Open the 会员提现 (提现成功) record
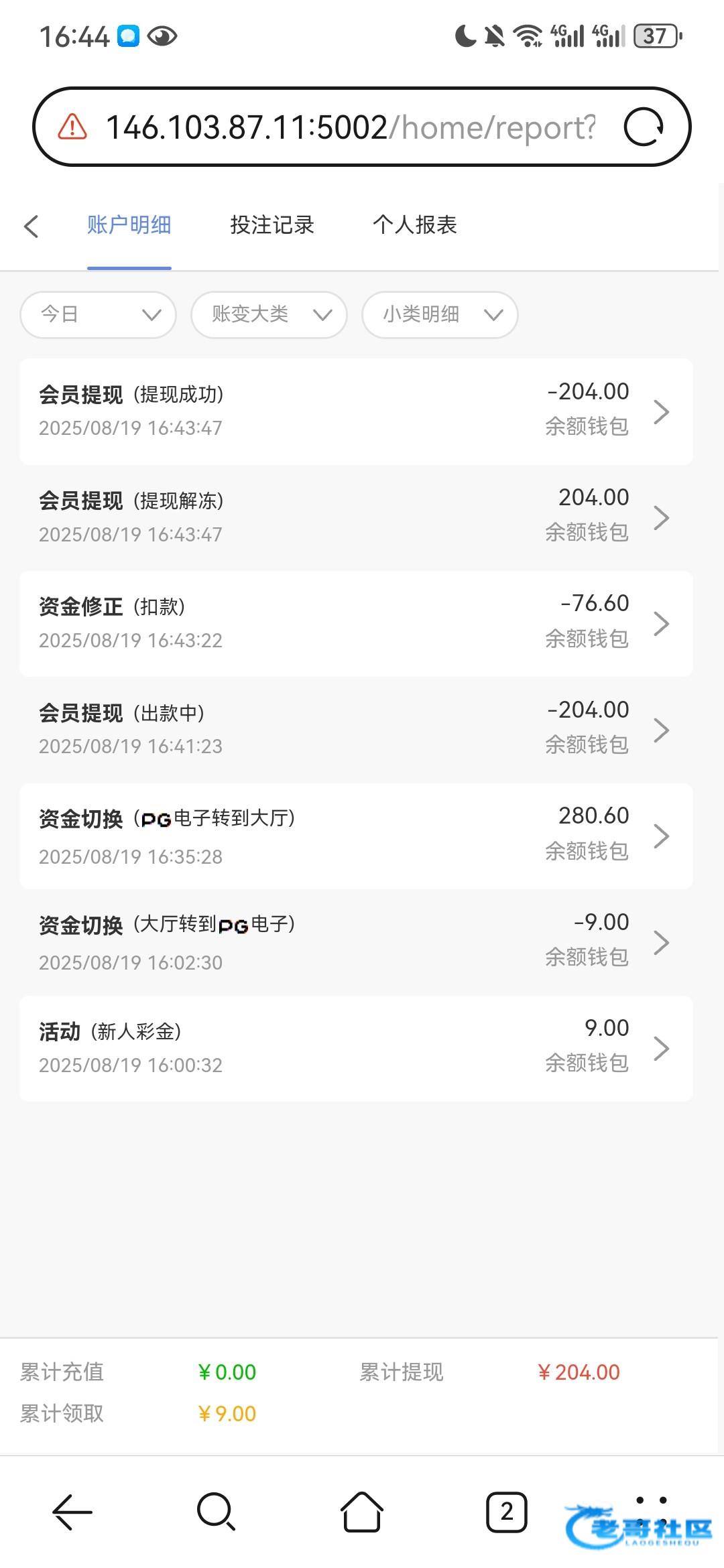The image size is (724, 1568). (x=356, y=411)
